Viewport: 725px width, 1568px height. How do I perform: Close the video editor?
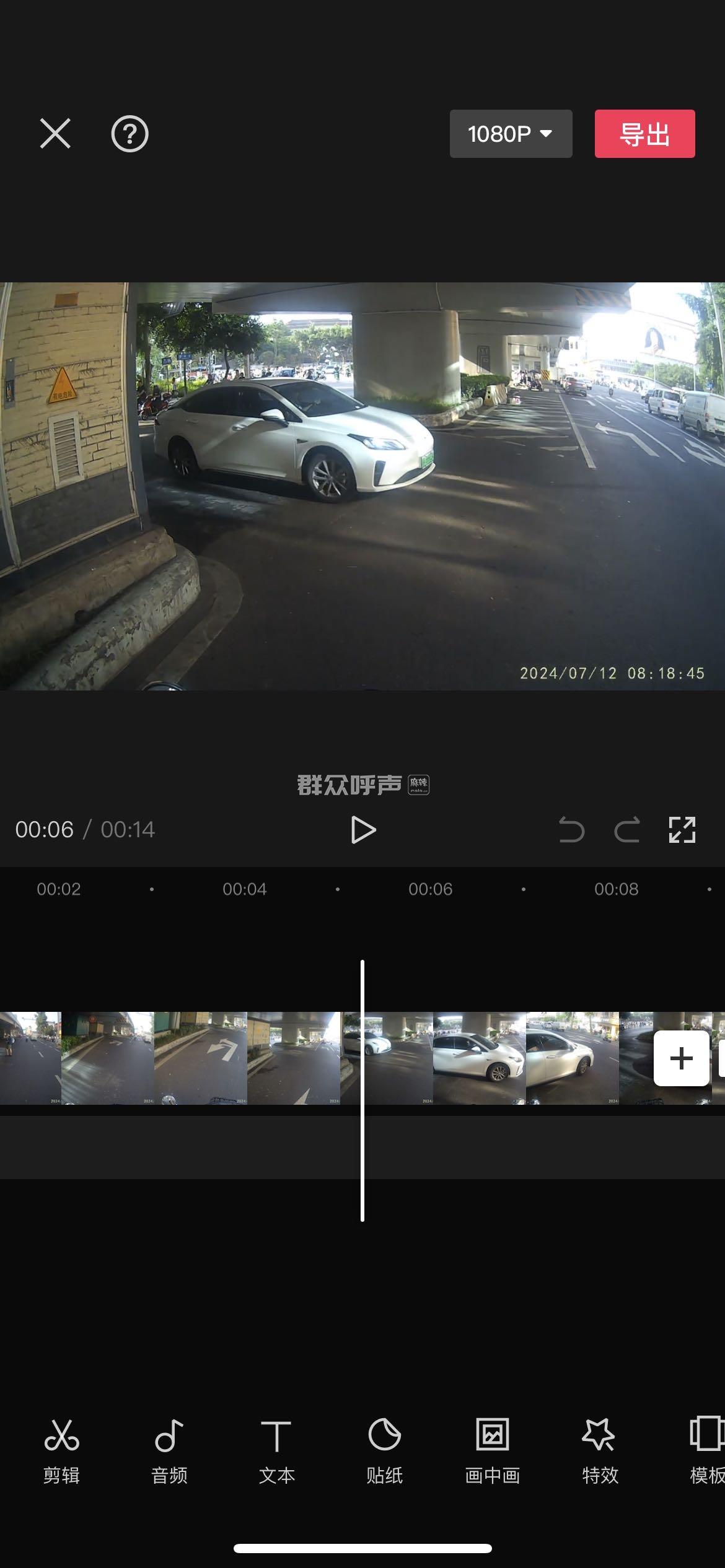coord(55,133)
